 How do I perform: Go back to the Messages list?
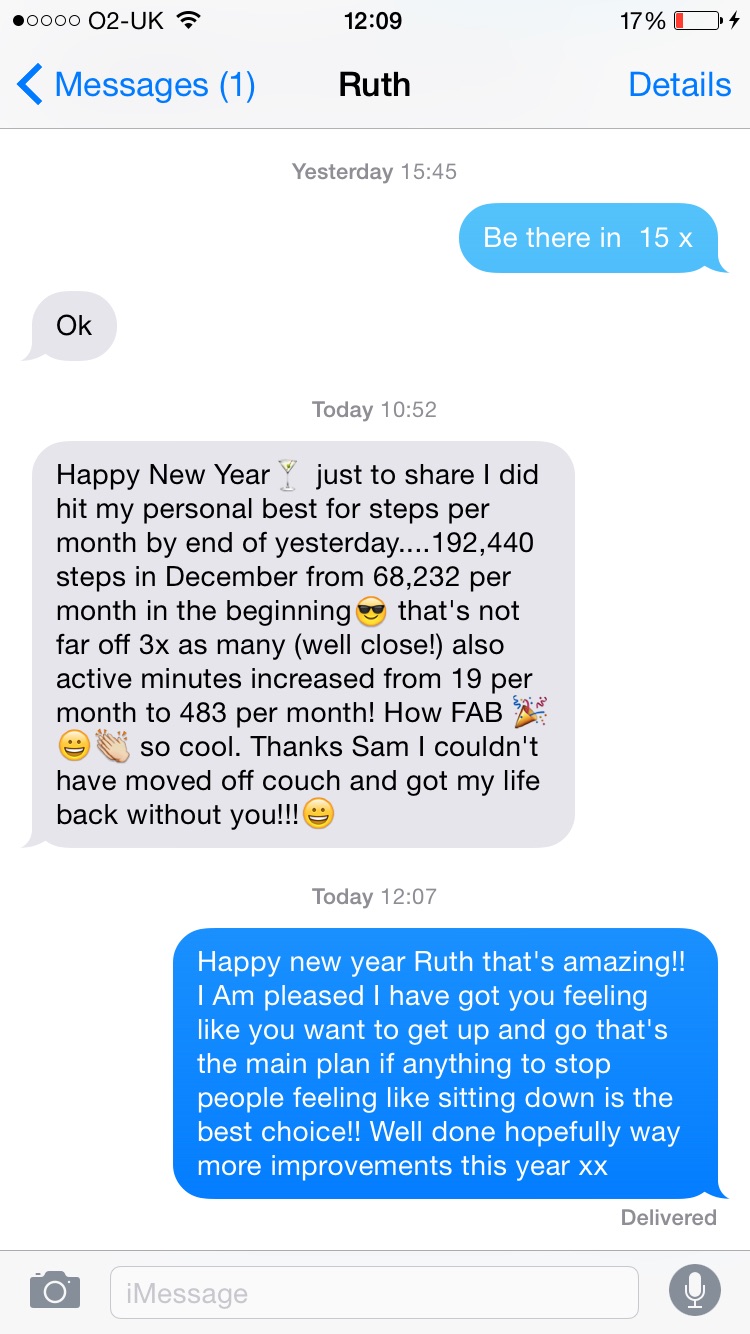tap(136, 85)
